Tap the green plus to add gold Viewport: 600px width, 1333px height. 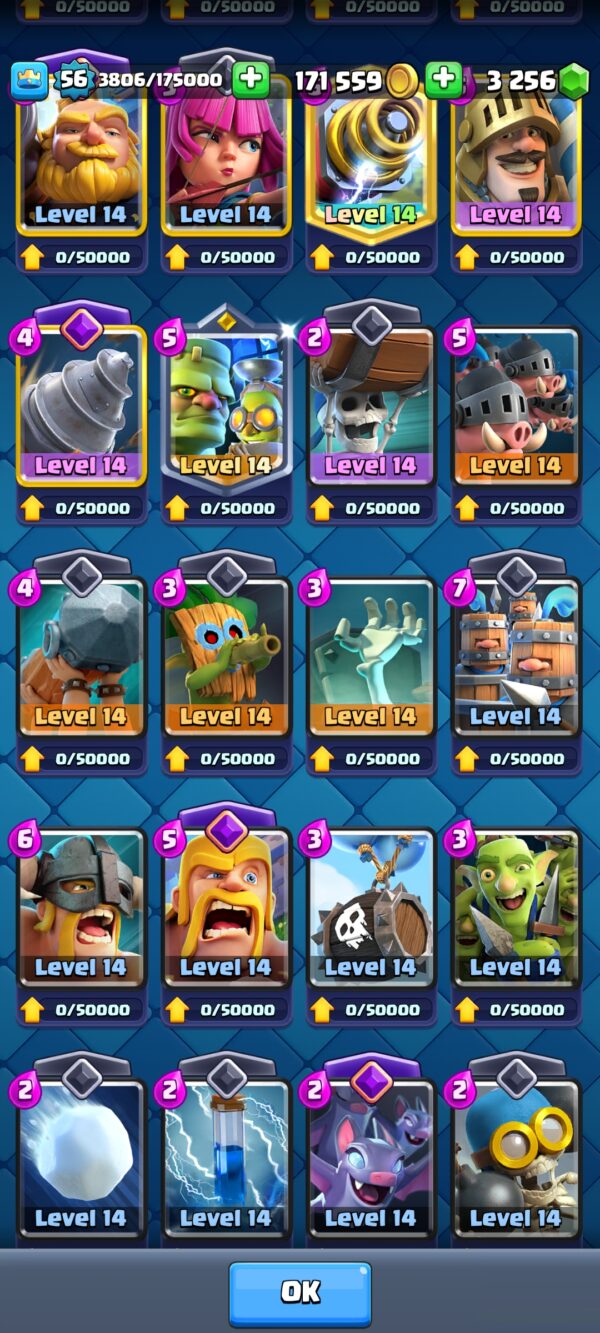point(443,80)
